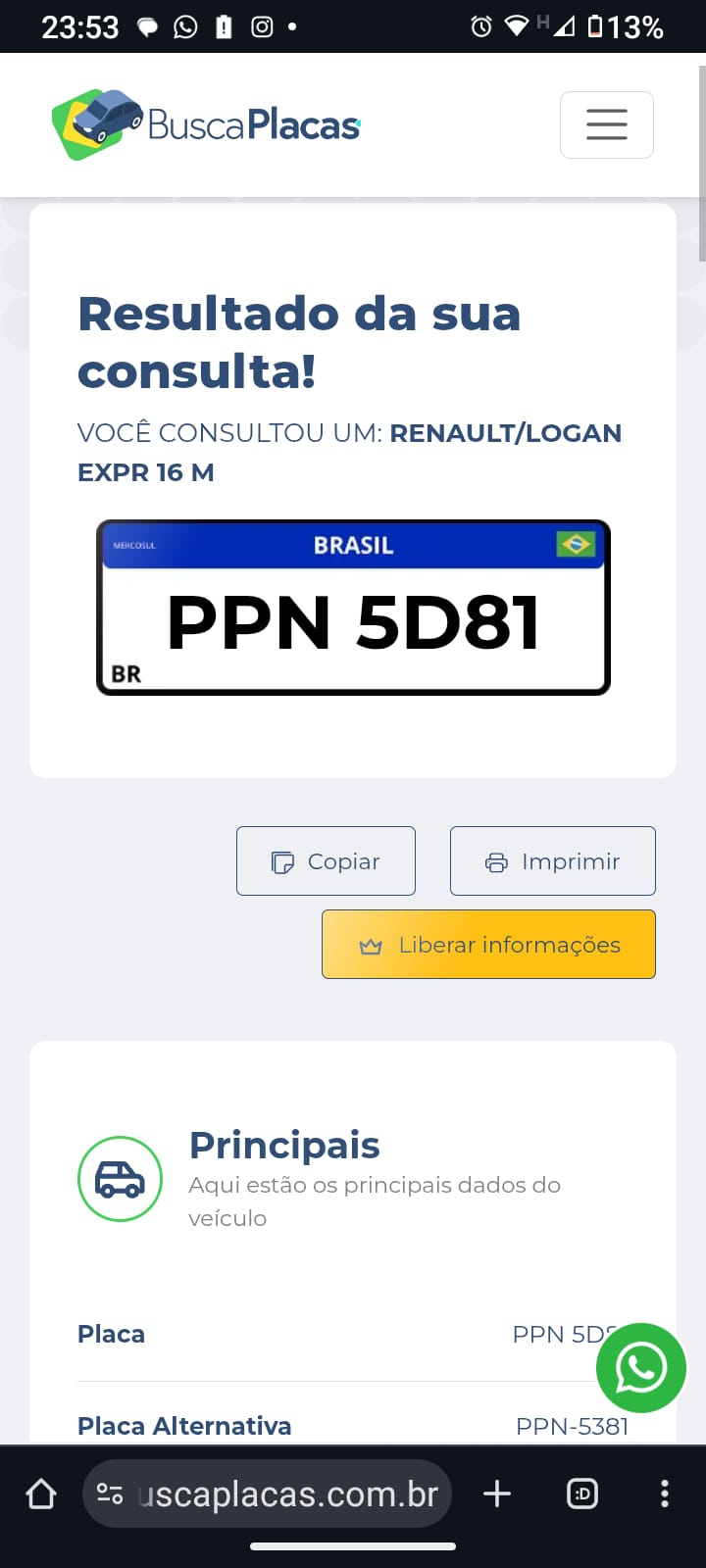The width and height of the screenshot is (706, 1568).
Task: View the open tabs switcher
Action: (x=582, y=1494)
